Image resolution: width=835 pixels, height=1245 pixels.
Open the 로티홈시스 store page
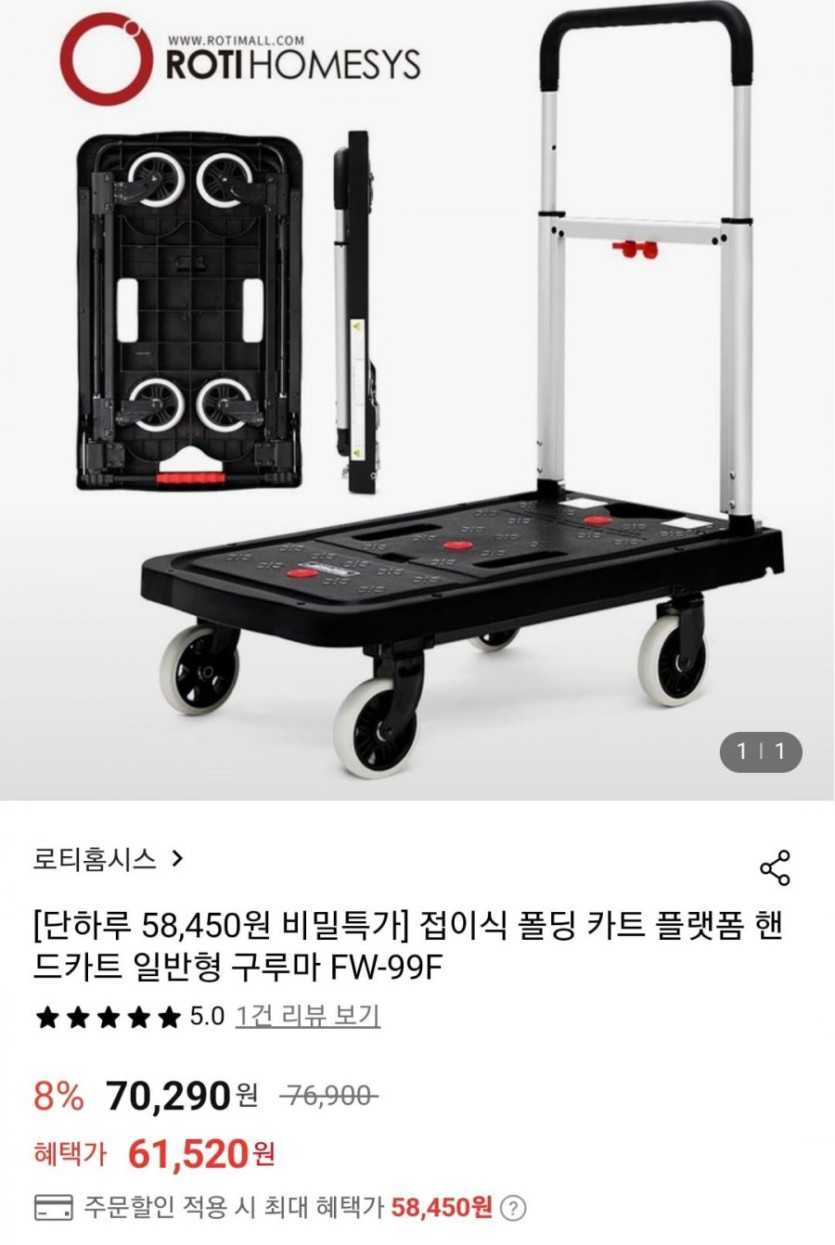108,858
